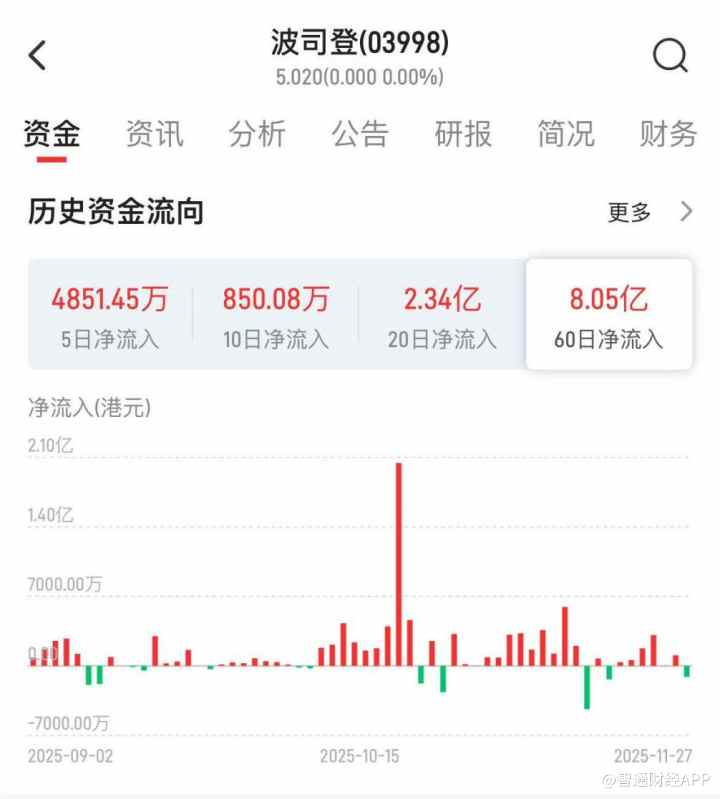Image resolution: width=720 pixels, height=799 pixels.
Task: Select the 5日净流入 period
Action: point(110,315)
